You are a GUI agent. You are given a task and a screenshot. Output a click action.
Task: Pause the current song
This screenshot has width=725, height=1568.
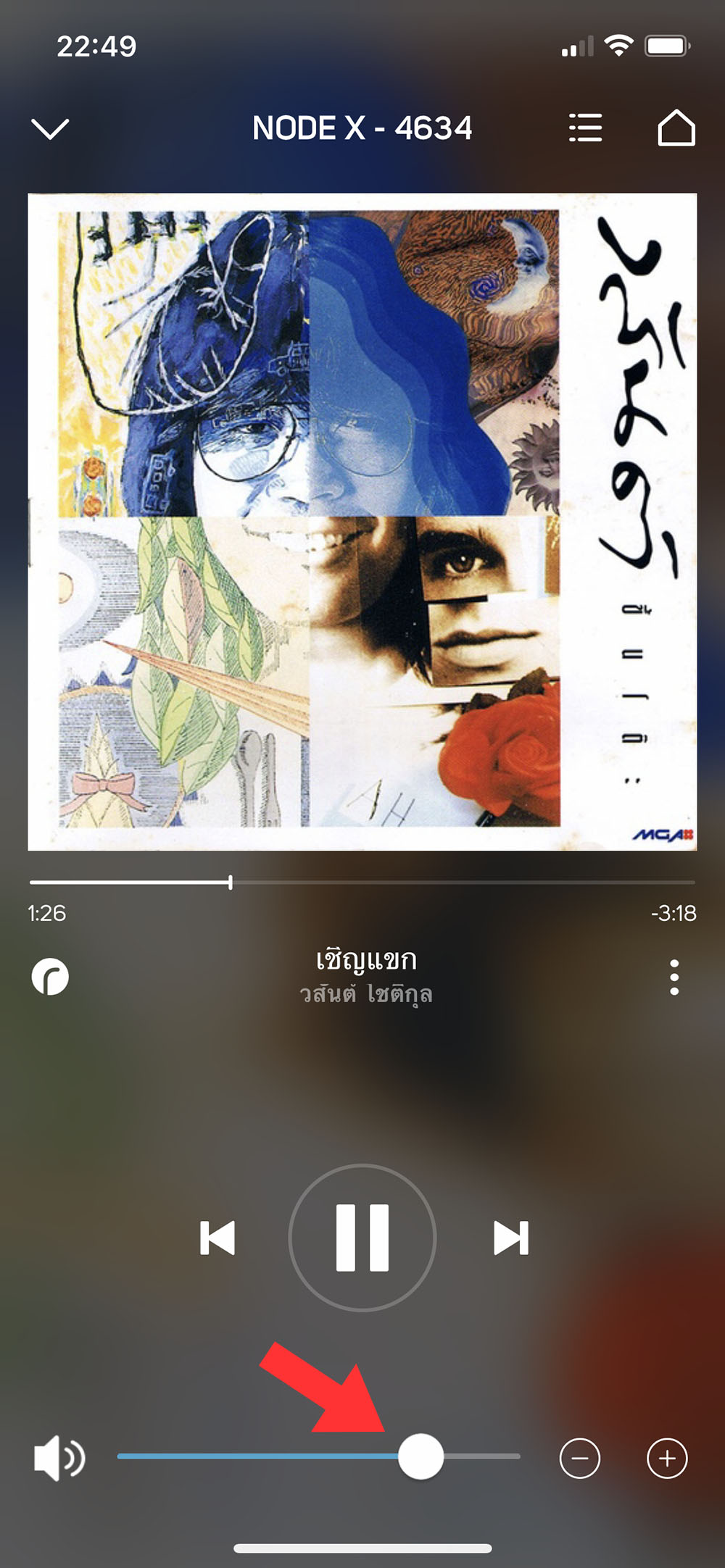click(x=362, y=1238)
